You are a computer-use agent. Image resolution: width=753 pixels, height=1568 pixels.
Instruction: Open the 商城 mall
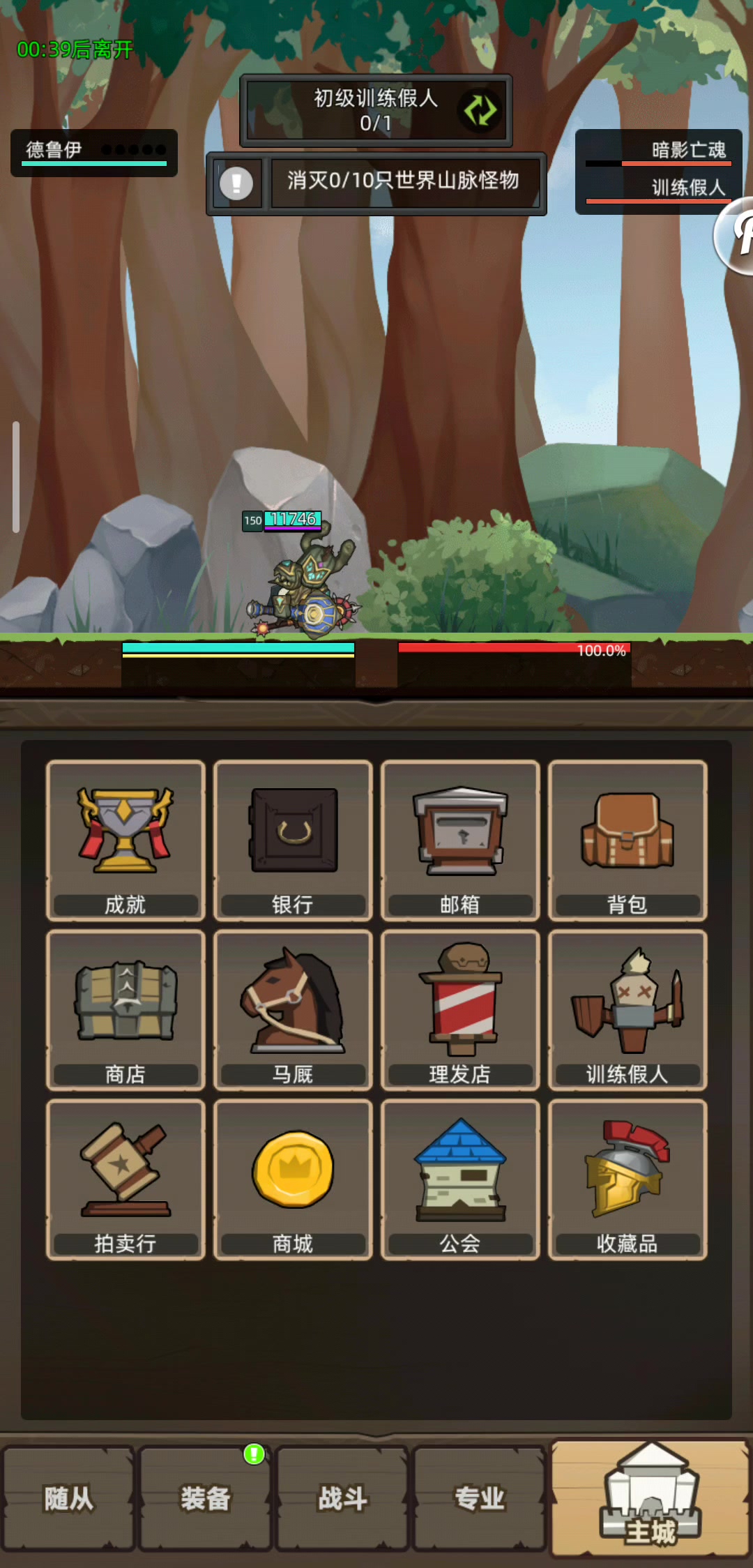point(293,1179)
